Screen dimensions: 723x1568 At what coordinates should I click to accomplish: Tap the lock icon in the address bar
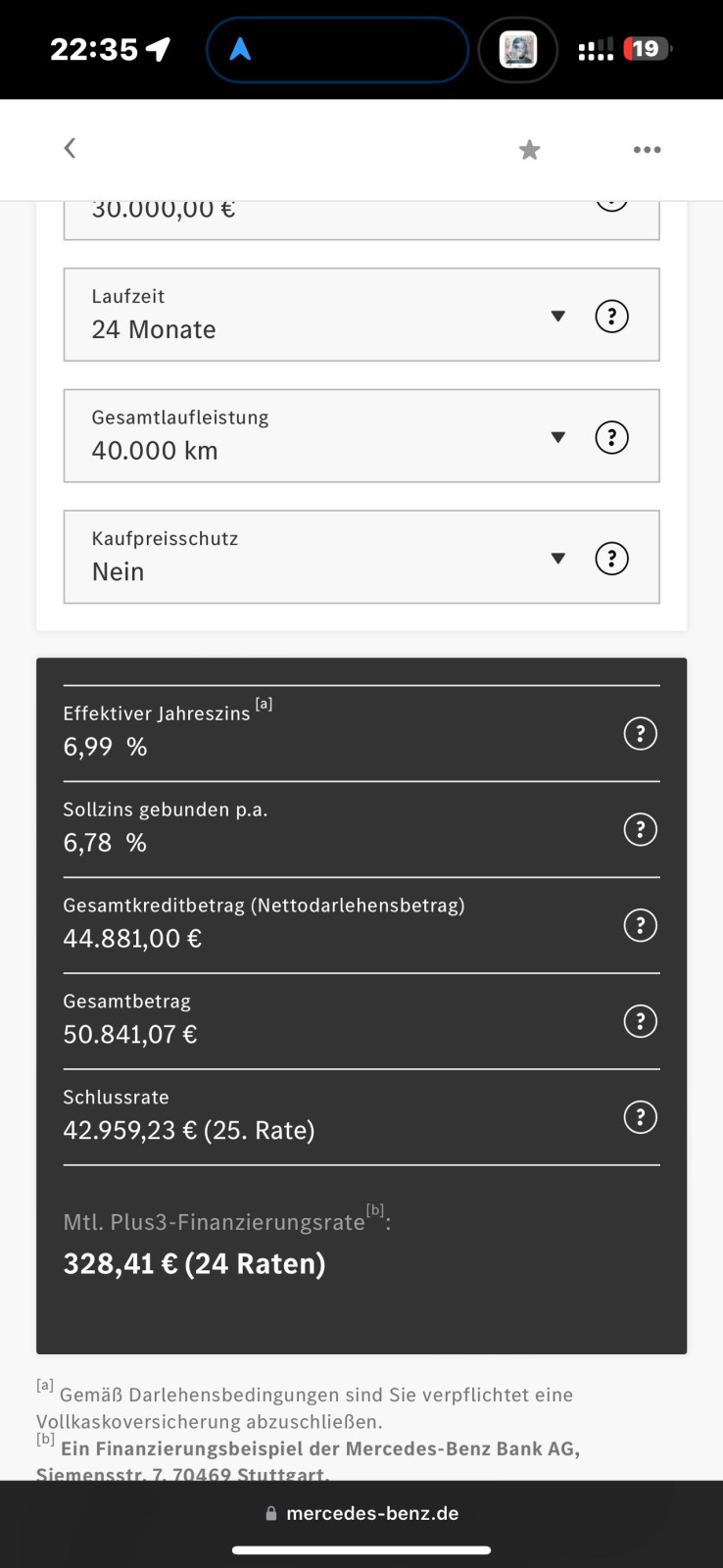tap(270, 1512)
